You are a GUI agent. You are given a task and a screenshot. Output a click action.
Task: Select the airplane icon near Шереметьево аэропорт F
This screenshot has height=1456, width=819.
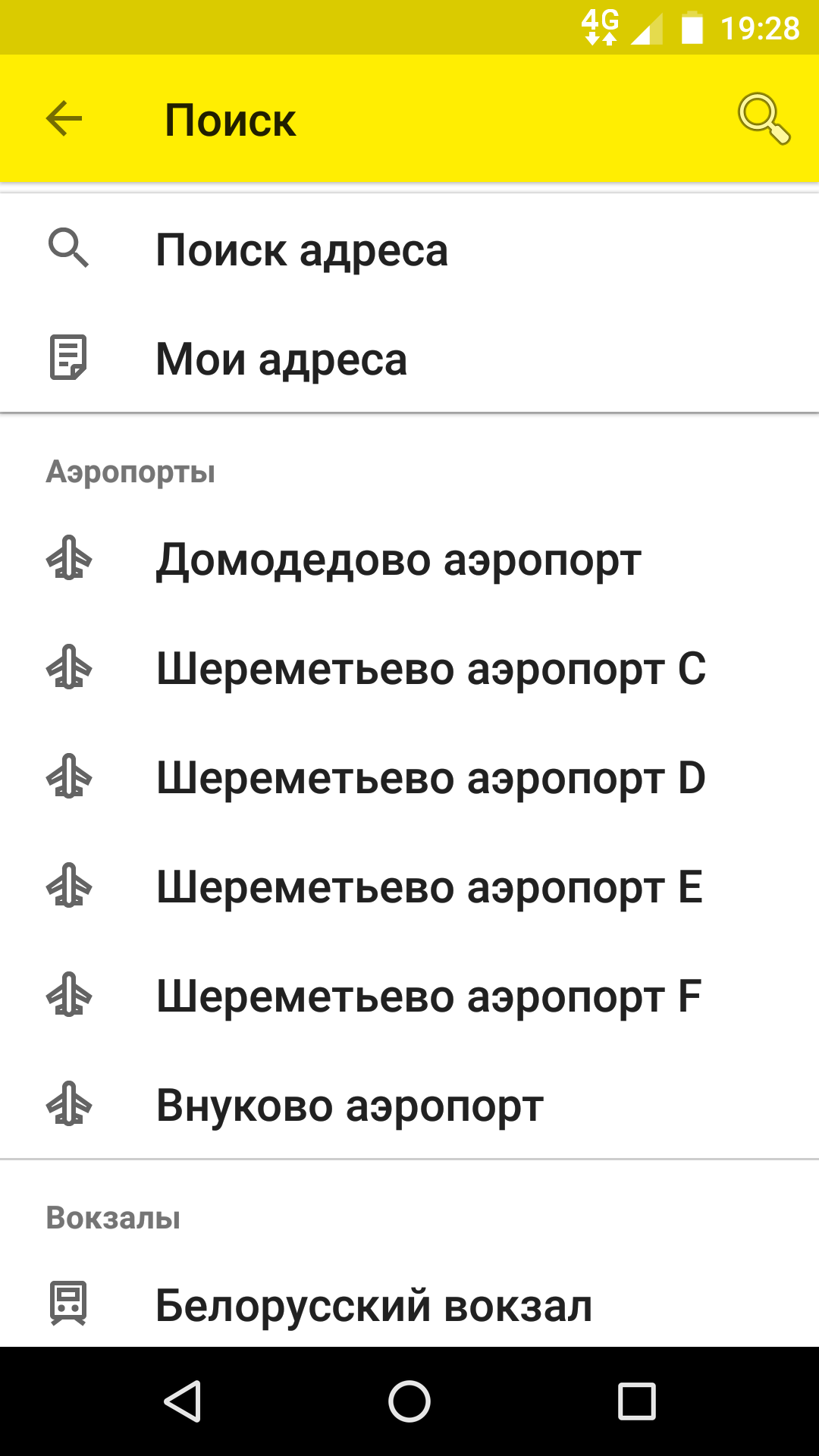(68, 996)
